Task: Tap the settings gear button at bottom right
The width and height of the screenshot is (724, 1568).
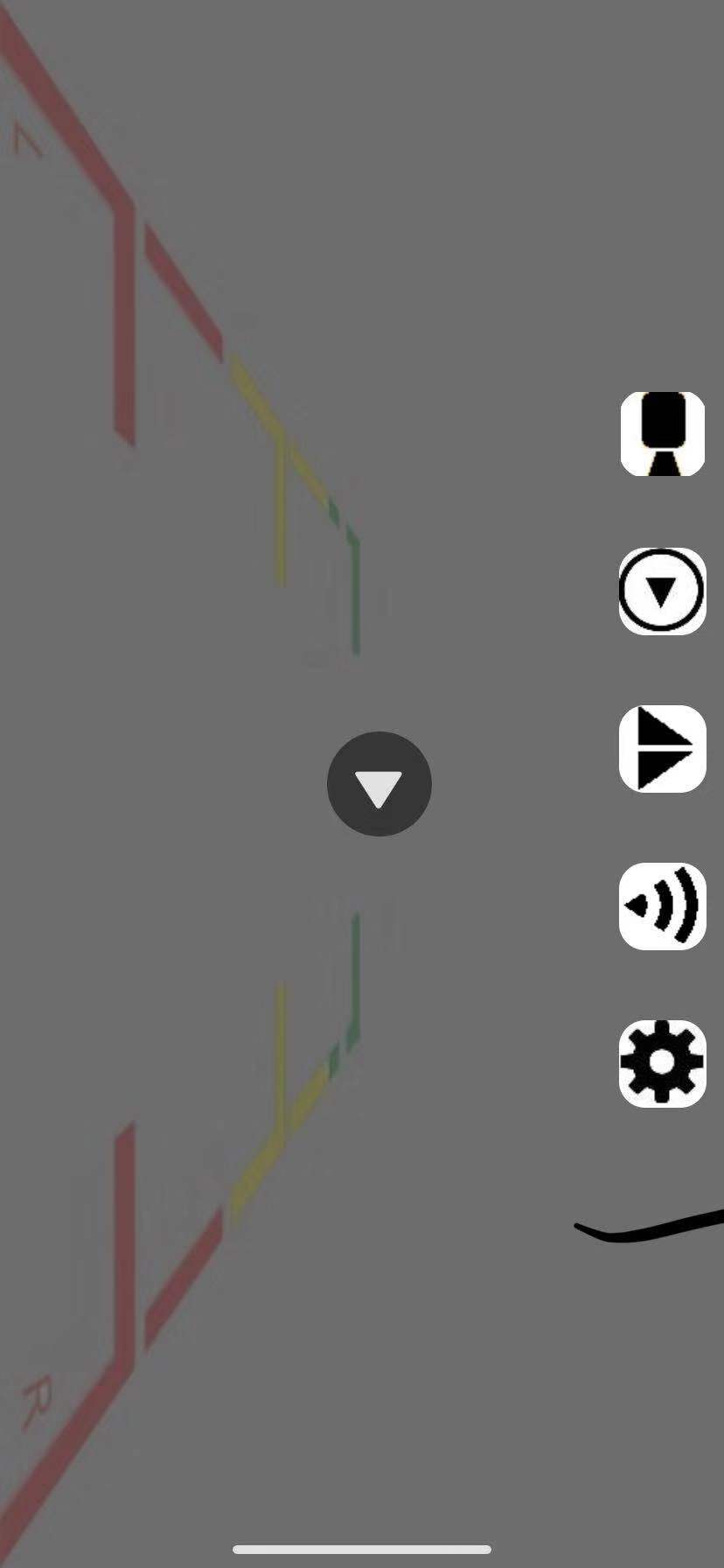Action: click(662, 1063)
